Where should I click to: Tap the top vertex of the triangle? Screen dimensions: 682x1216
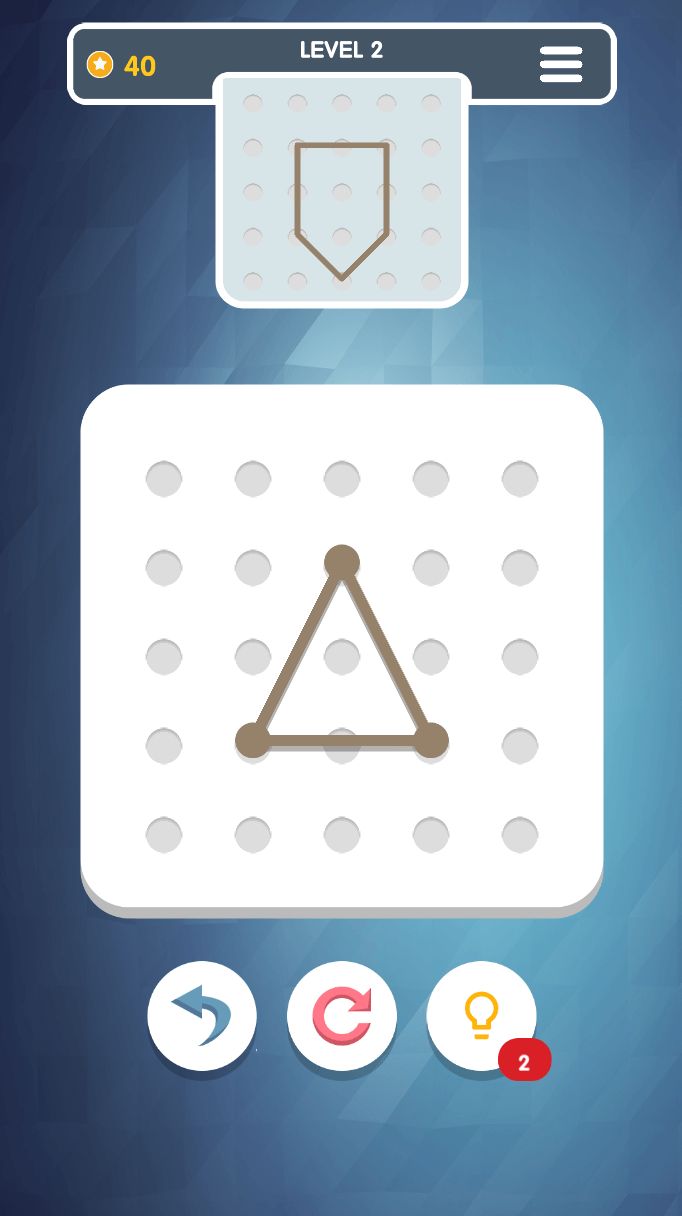coord(342,562)
